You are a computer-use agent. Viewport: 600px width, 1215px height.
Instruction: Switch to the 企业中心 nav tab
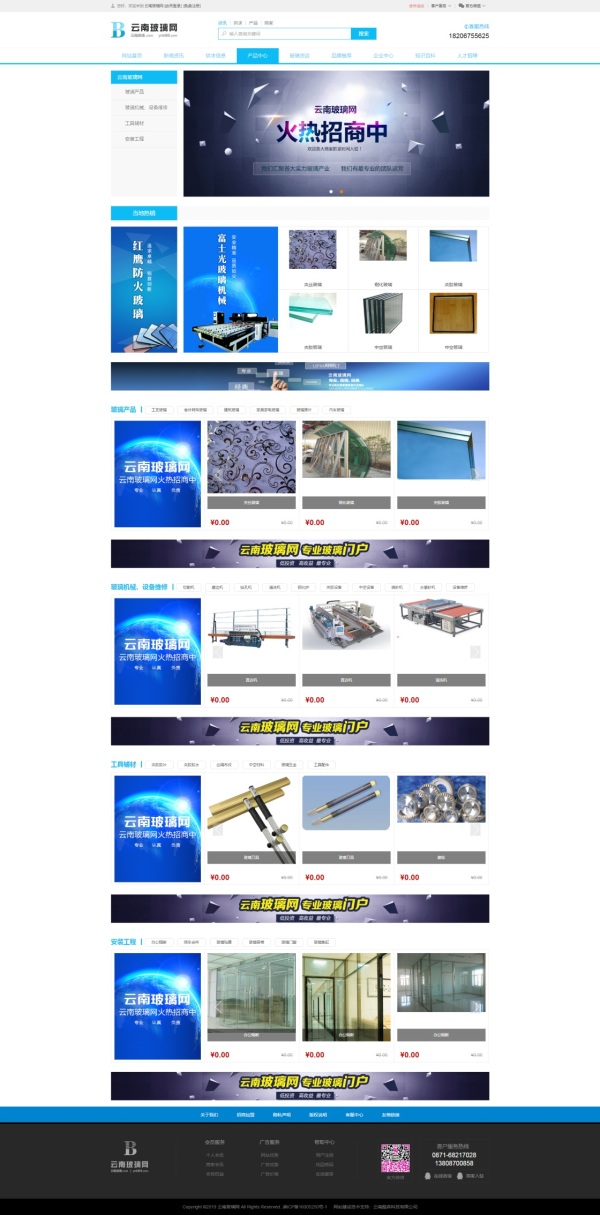(383, 56)
